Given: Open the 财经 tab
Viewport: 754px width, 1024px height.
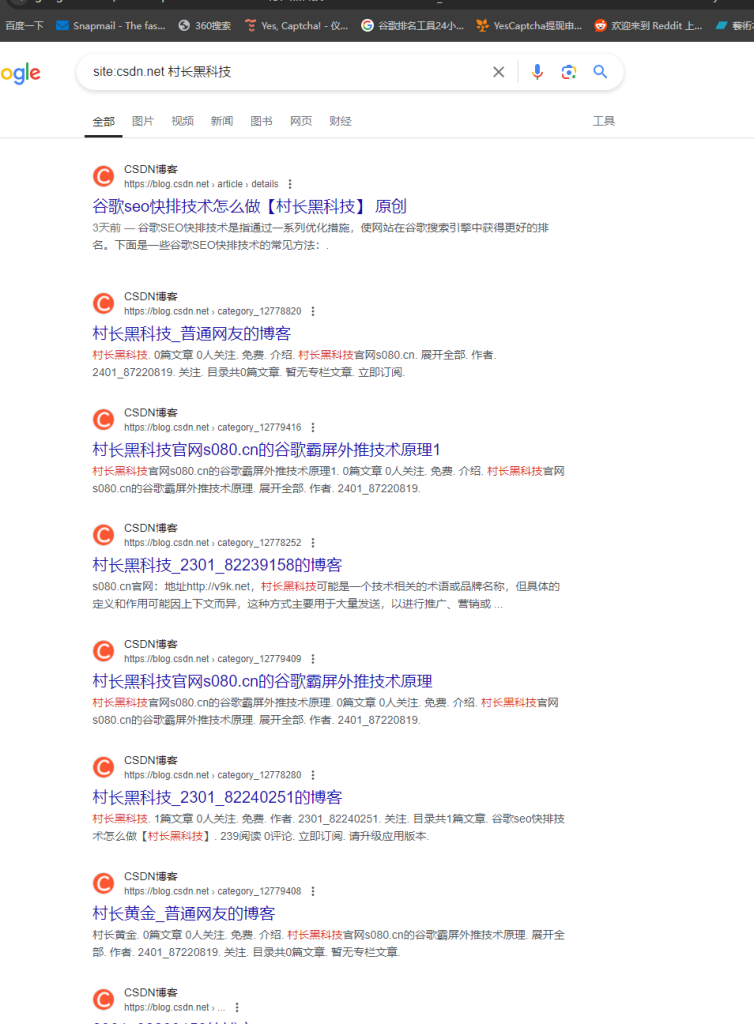Looking at the screenshot, I should coord(340,121).
